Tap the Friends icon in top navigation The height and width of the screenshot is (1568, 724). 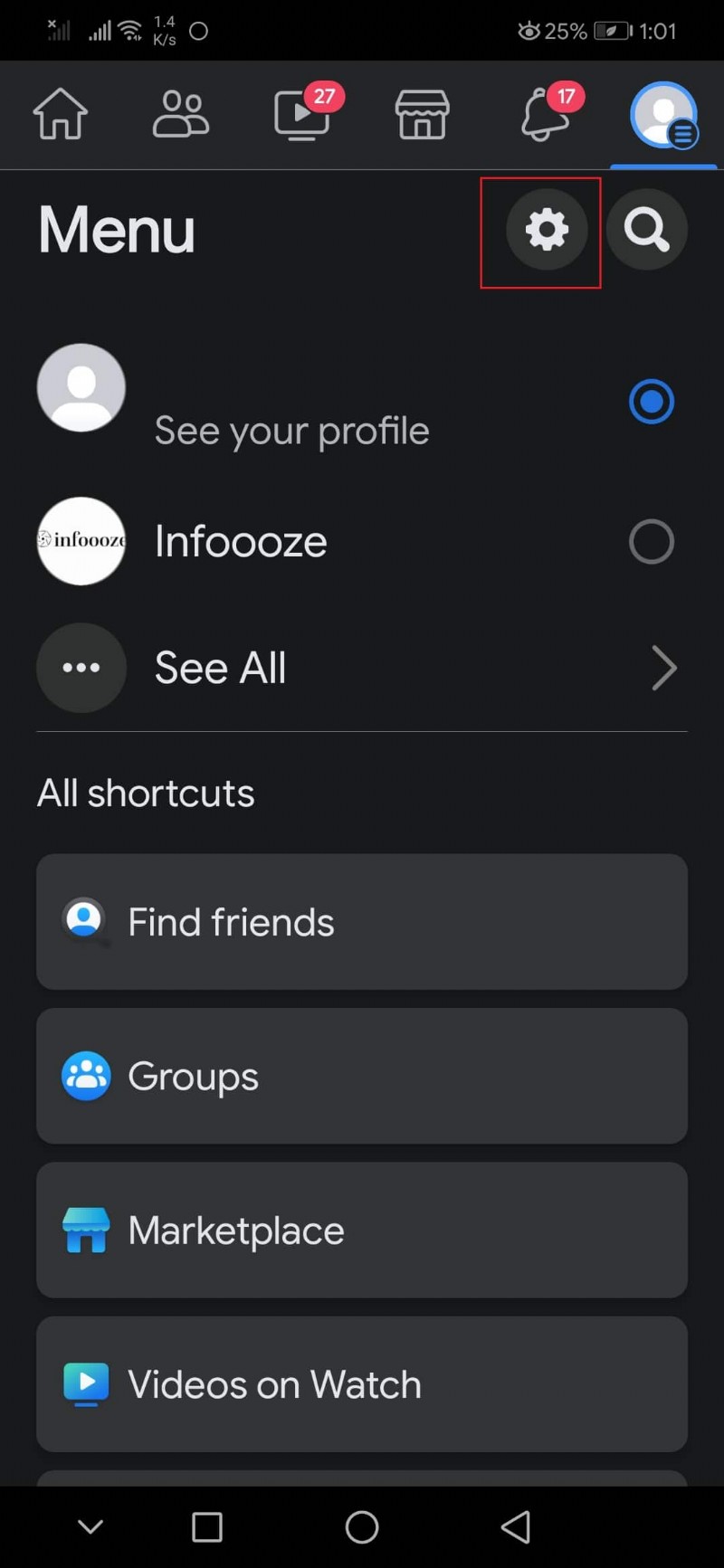tap(181, 115)
